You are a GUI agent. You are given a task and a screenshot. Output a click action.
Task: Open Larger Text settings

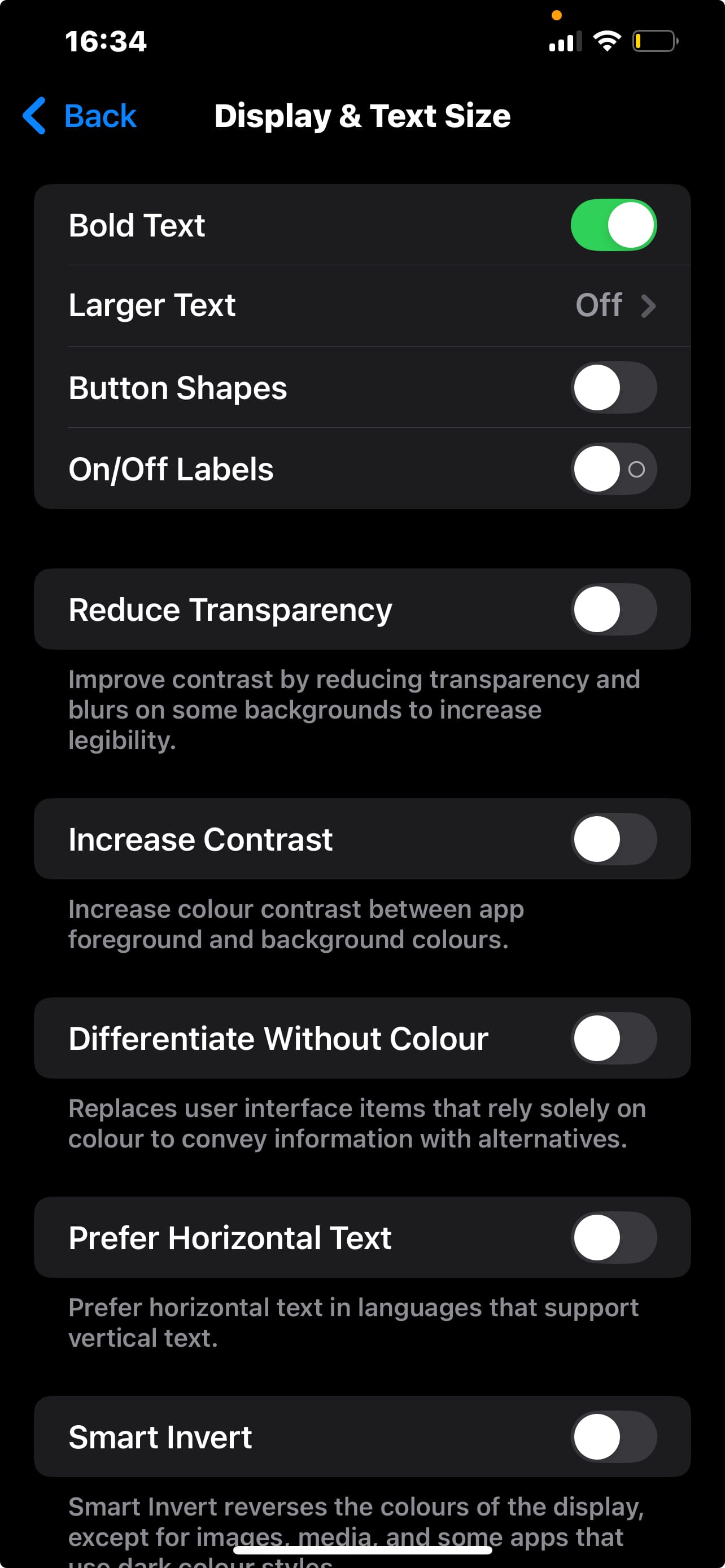(362, 305)
